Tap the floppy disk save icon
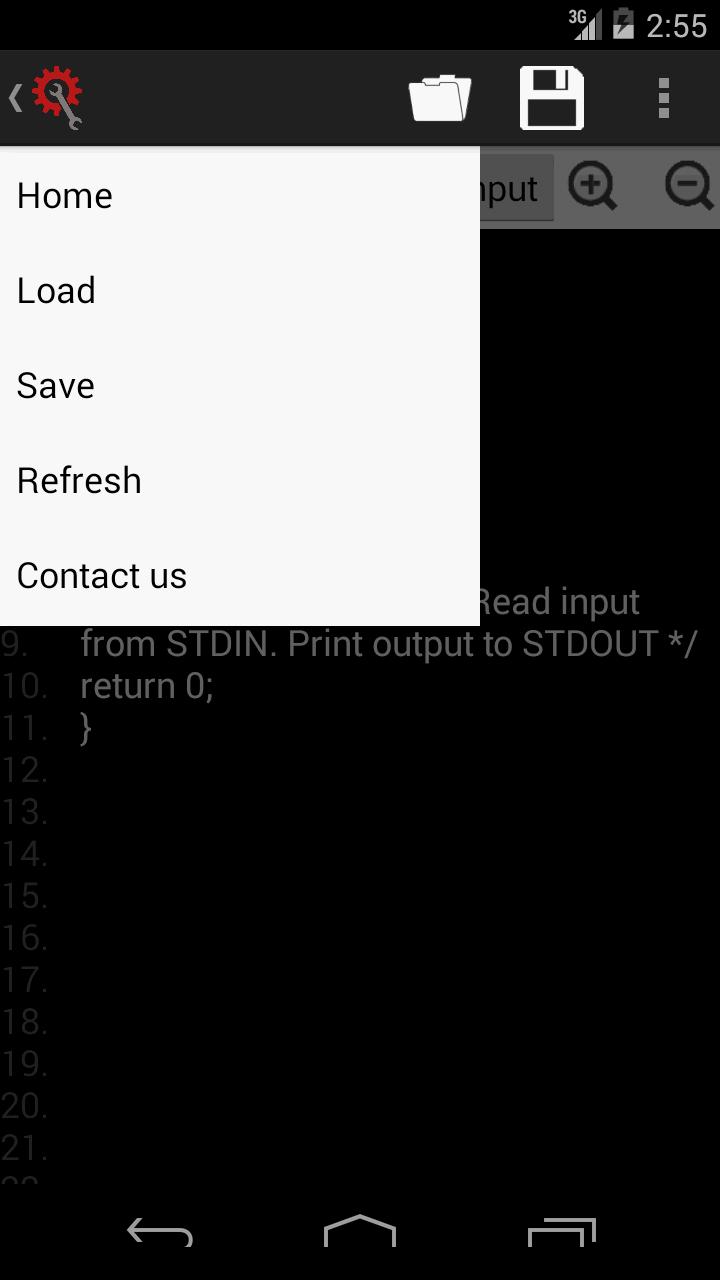Image resolution: width=720 pixels, height=1280 pixels. click(x=551, y=98)
